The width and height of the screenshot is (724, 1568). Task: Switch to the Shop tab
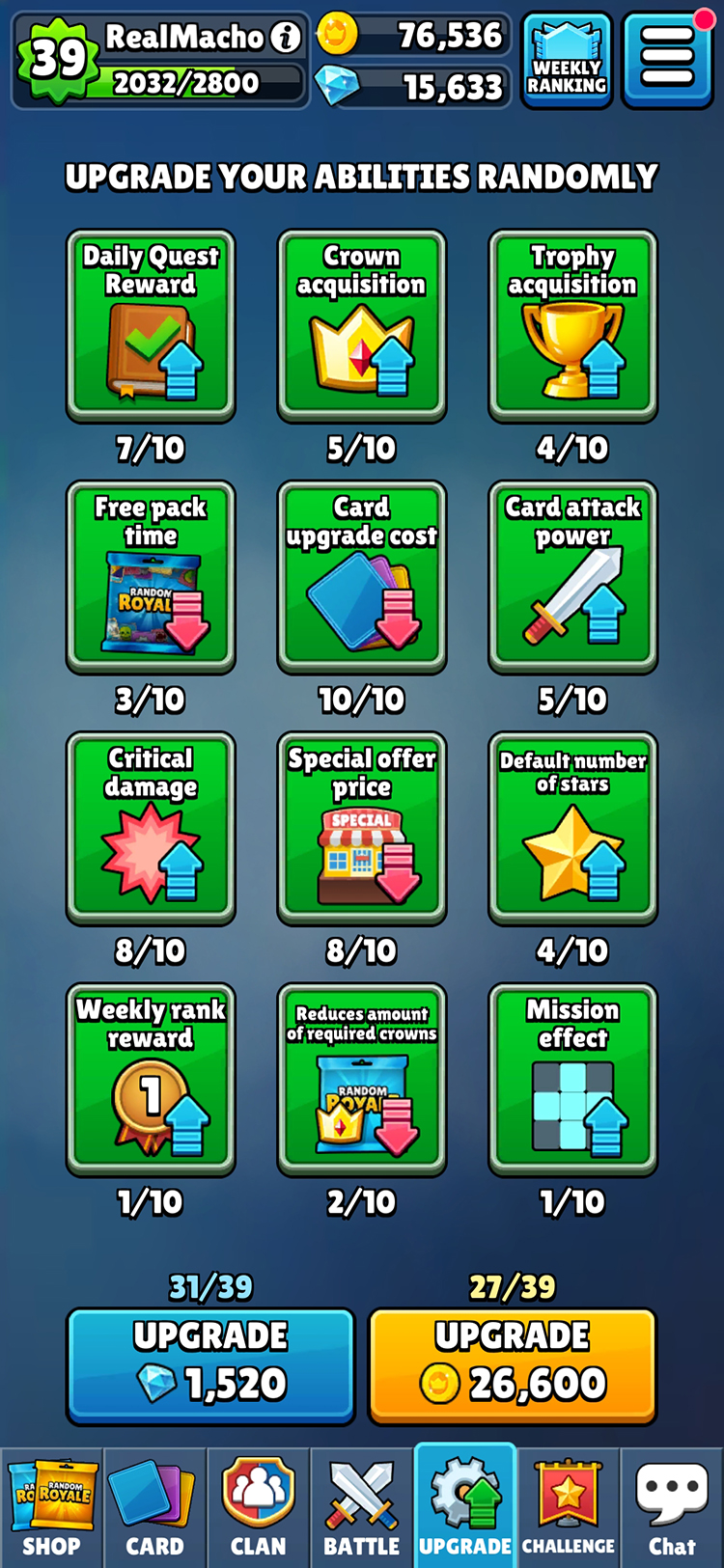[x=52, y=1509]
